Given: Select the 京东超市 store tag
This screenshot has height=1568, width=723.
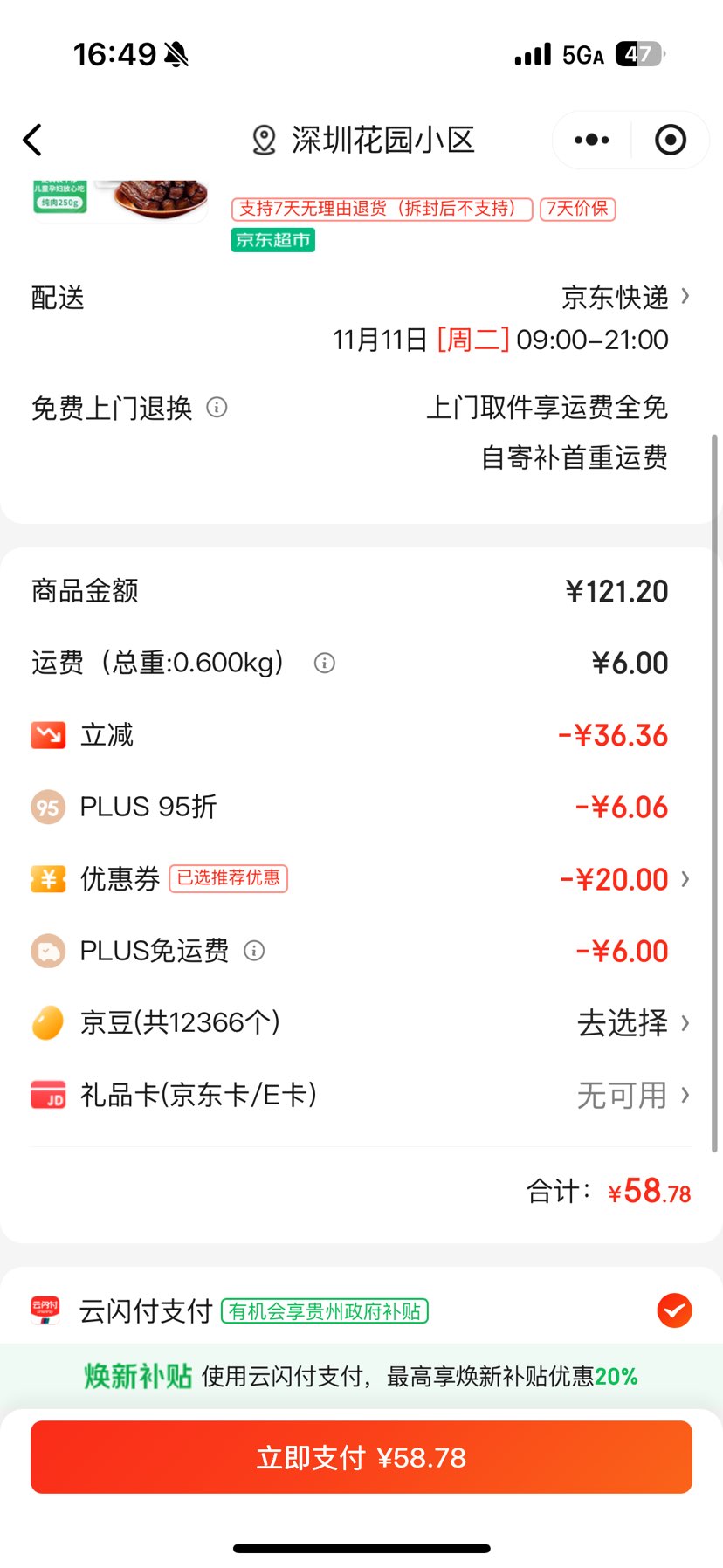Looking at the screenshot, I should [x=272, y=238].
